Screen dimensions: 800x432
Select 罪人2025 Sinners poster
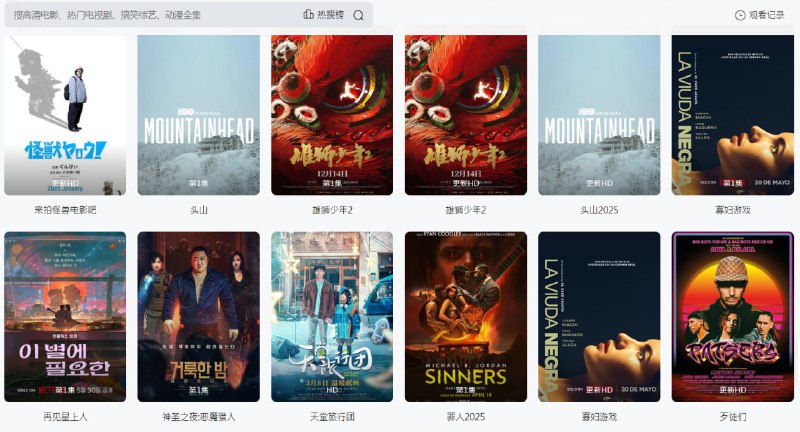coord(465,316)
